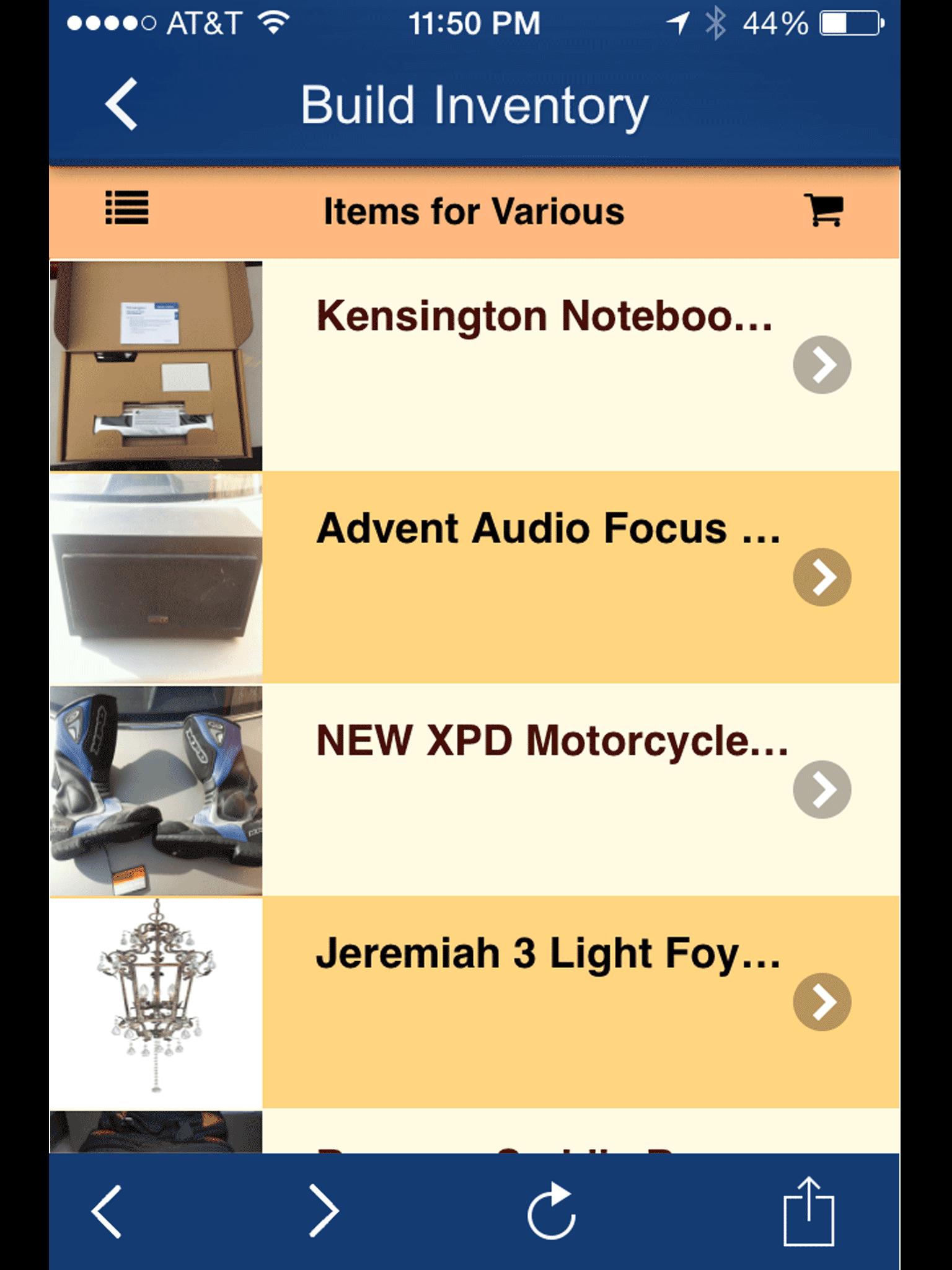Open the shopping cart
Image resolution: width=952 pixels, height=1270 pixels.
coord(824,210)
